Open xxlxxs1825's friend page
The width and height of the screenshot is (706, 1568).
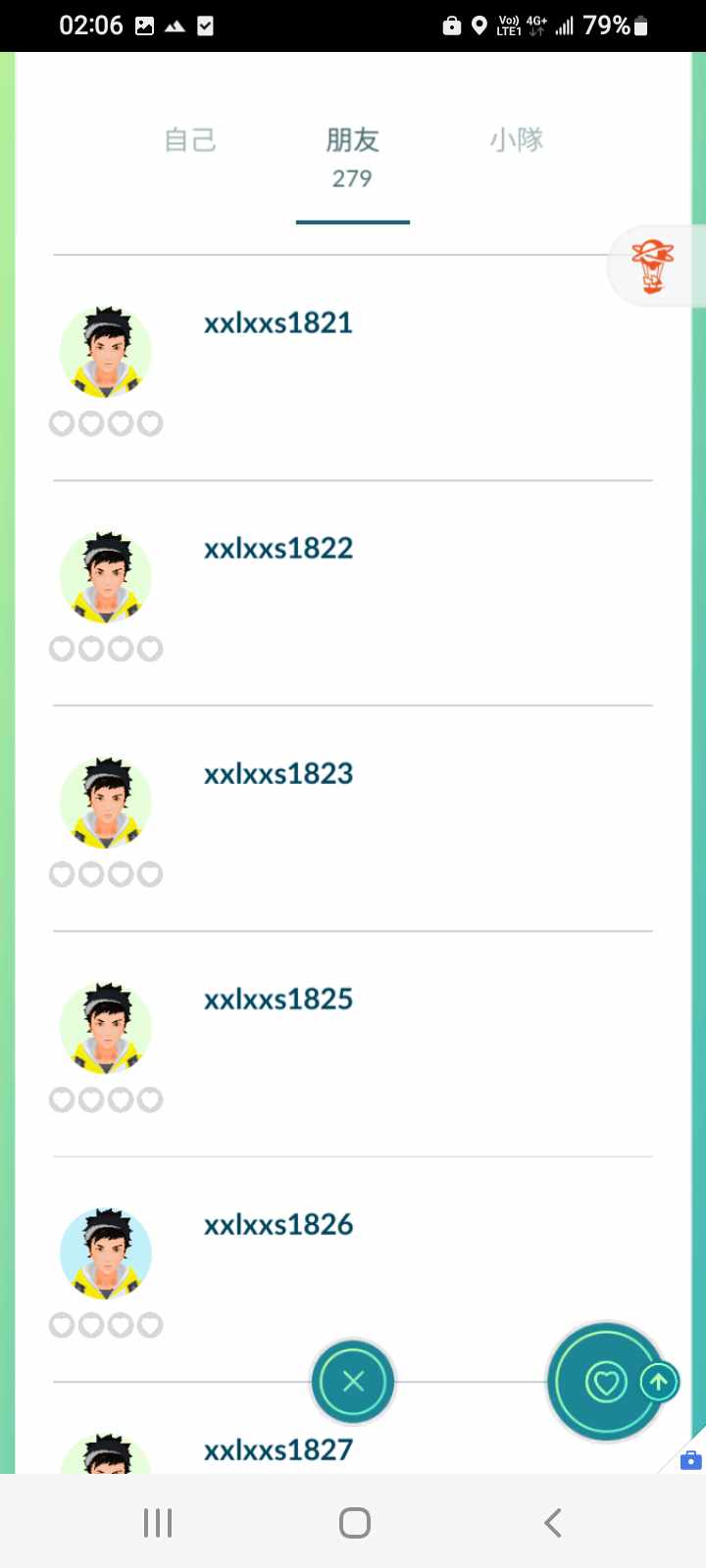278,1000
